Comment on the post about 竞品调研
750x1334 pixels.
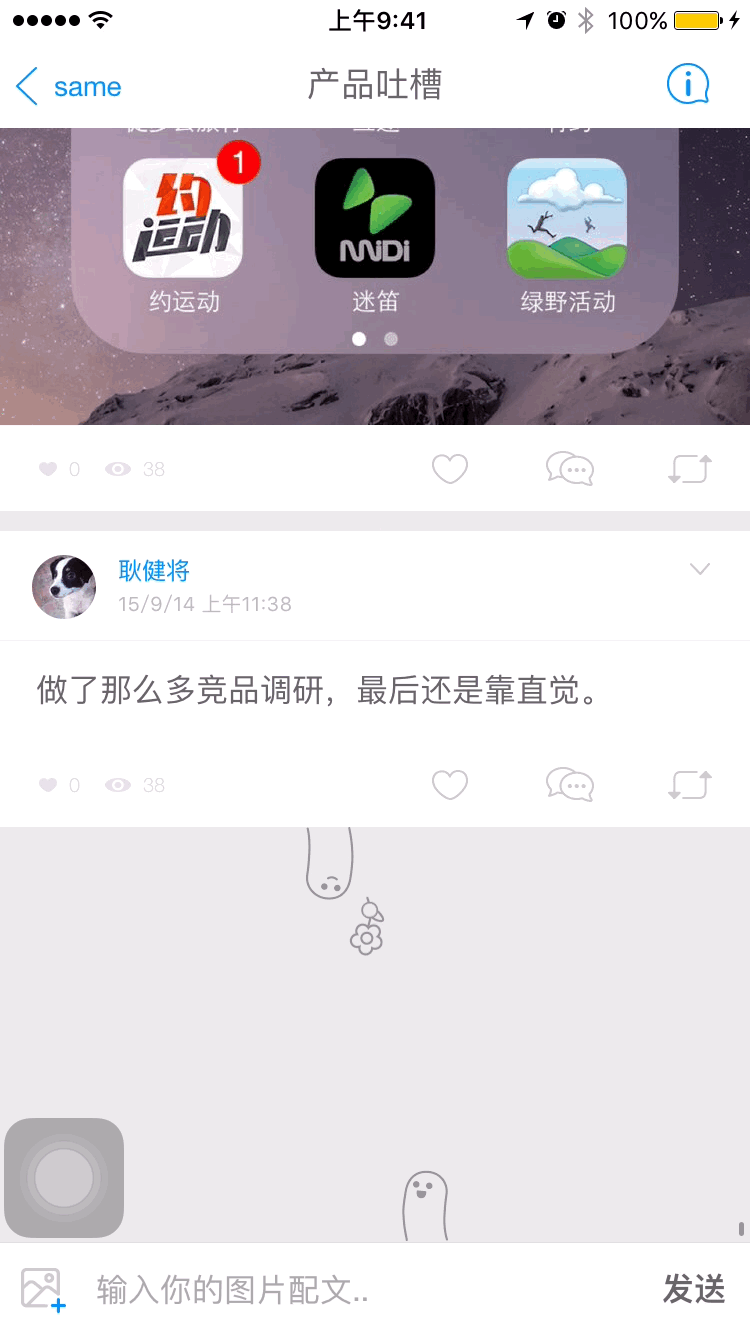(570, 785)
